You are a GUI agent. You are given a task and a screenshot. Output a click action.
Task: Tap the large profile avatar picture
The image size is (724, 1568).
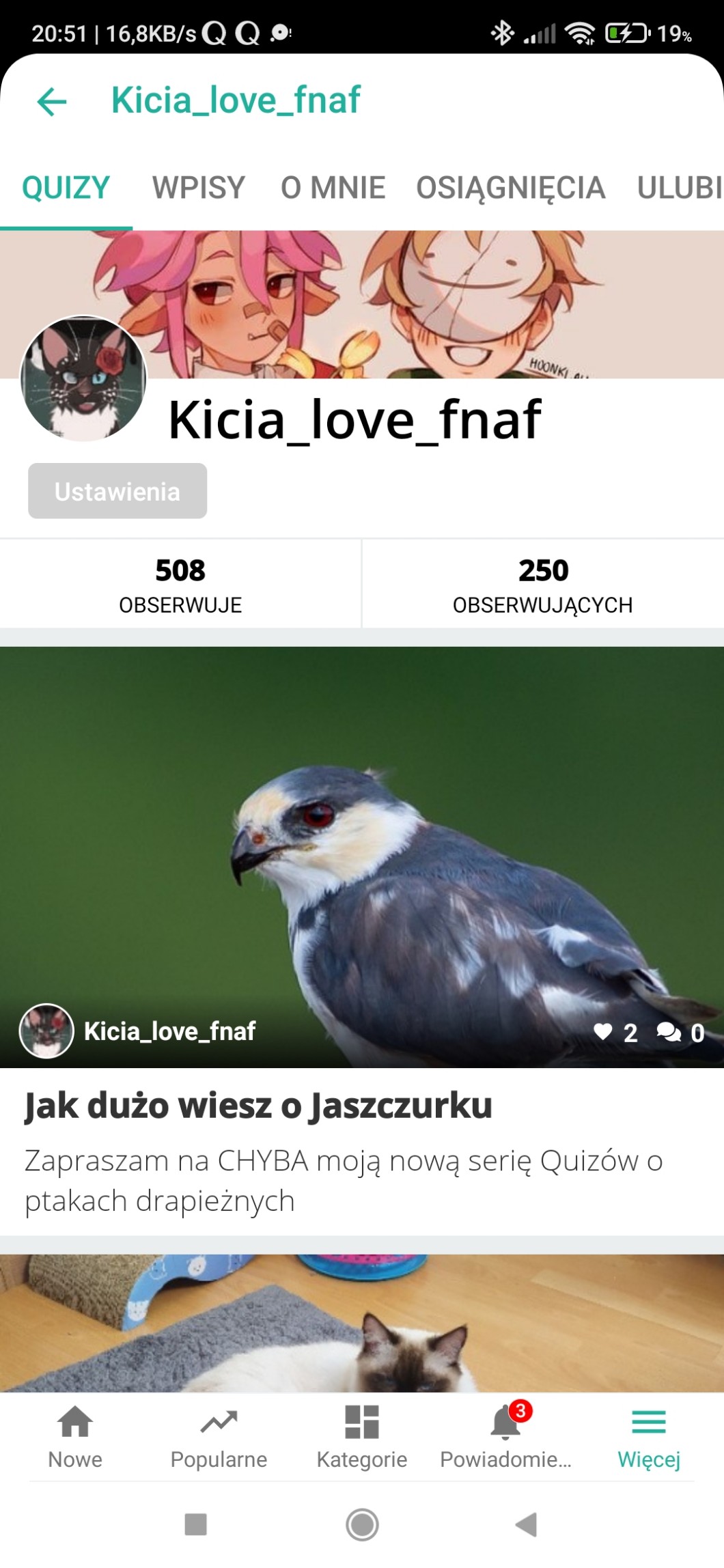[83, 378]
